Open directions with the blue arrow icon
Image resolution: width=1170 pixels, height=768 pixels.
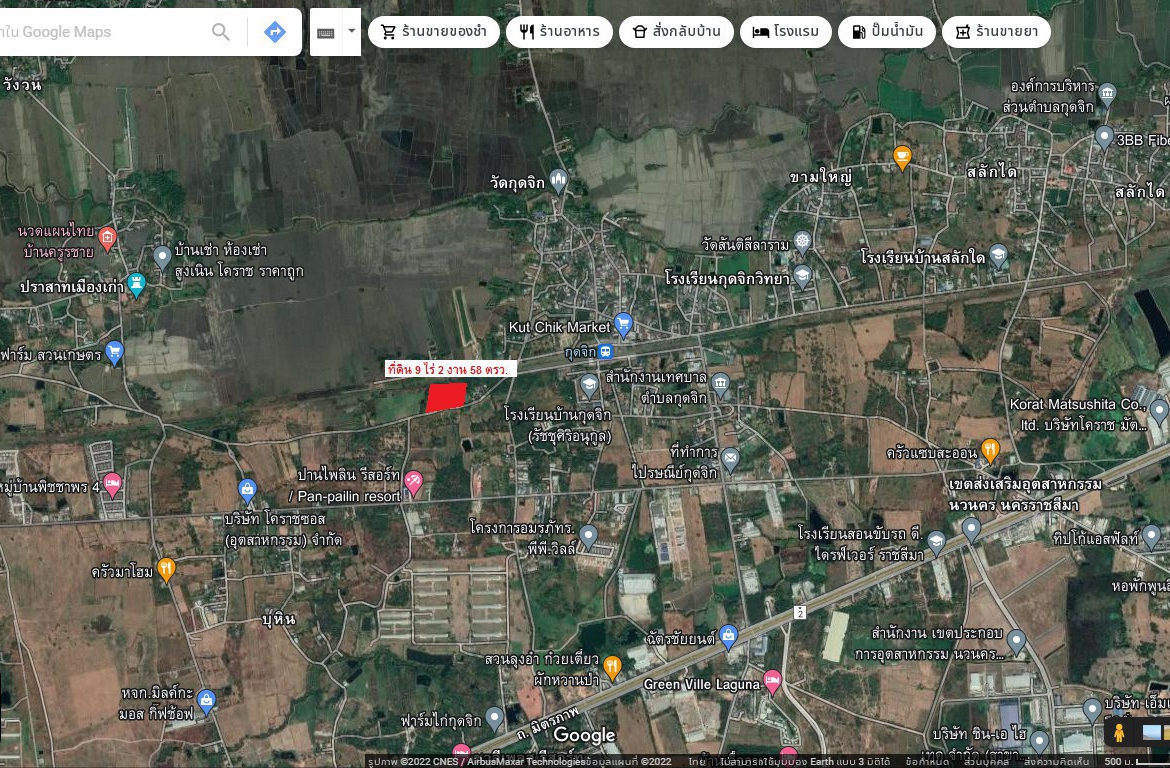coord(274,32)
